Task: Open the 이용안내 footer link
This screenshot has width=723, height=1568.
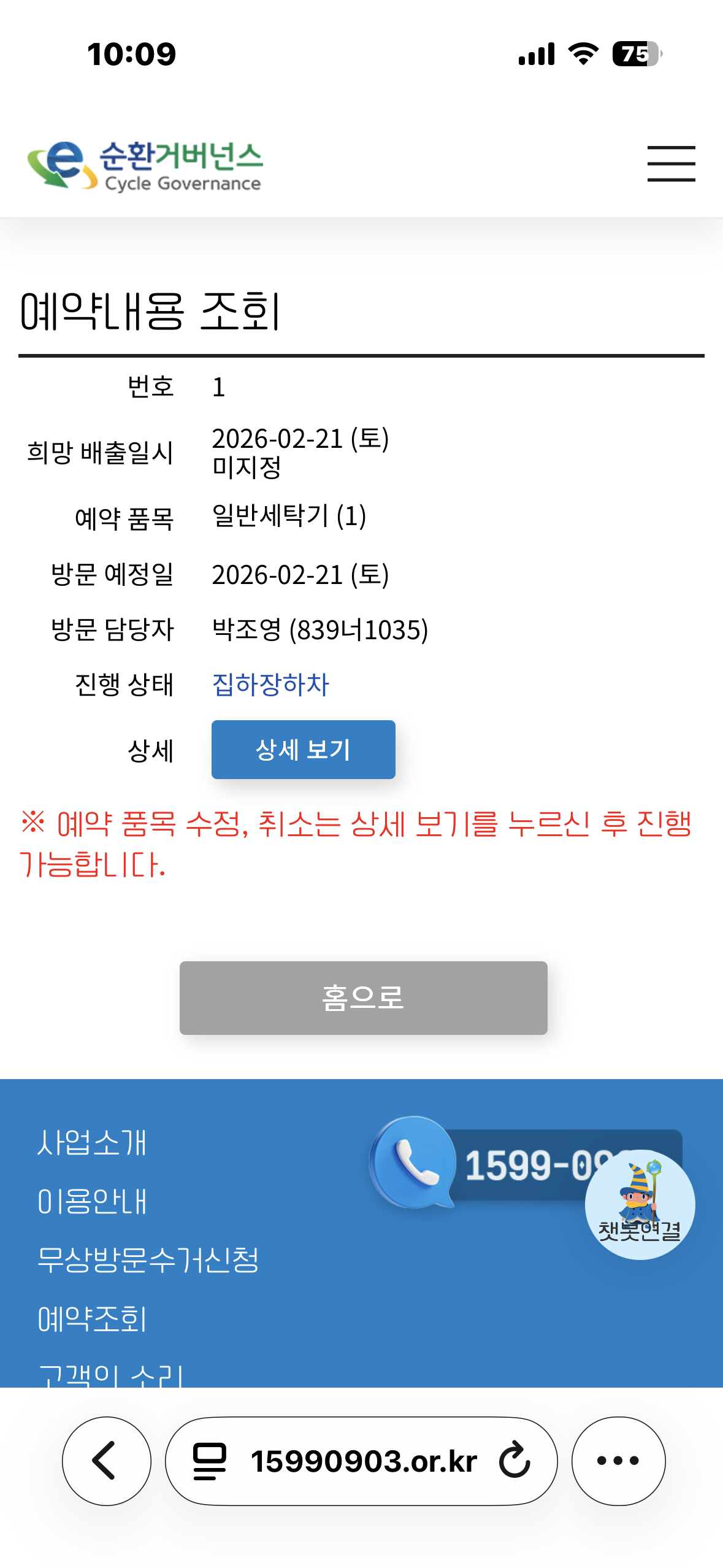Action: (x=92, y=1201)
